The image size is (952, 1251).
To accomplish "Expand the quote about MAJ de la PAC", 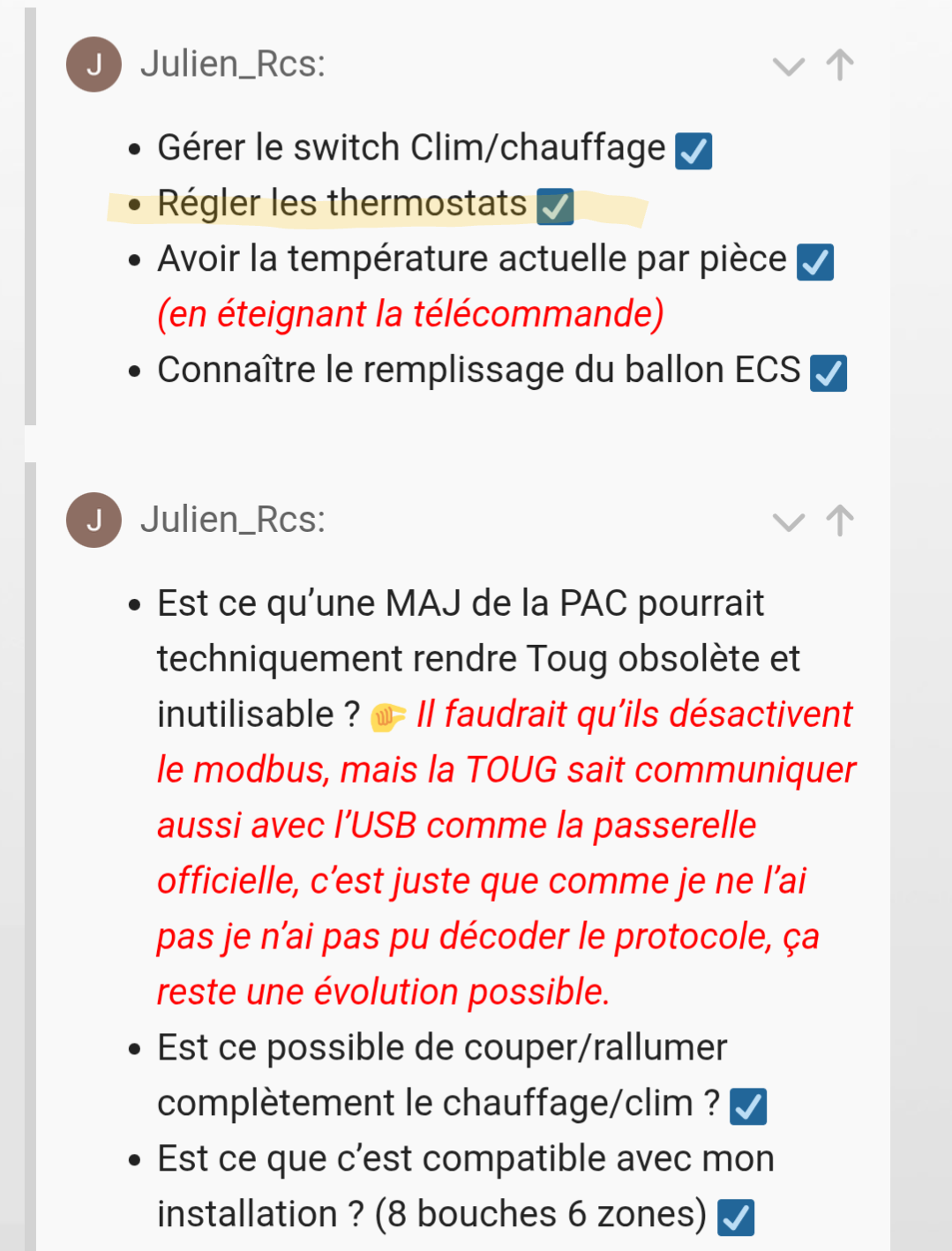I will tap(788, 521).
